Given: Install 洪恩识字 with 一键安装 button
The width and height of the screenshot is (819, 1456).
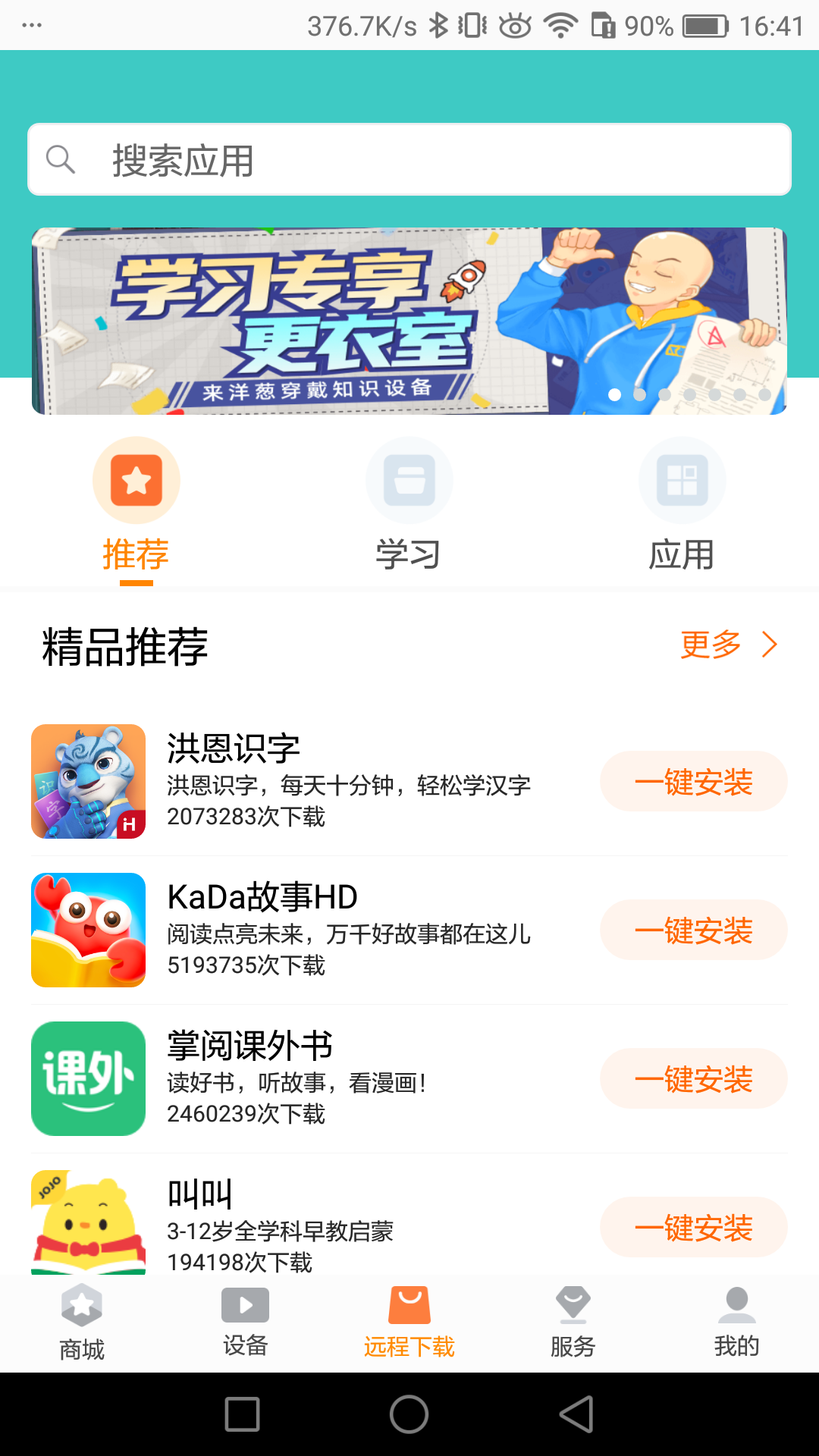Looking at the screenshot, I should (693, 781).
